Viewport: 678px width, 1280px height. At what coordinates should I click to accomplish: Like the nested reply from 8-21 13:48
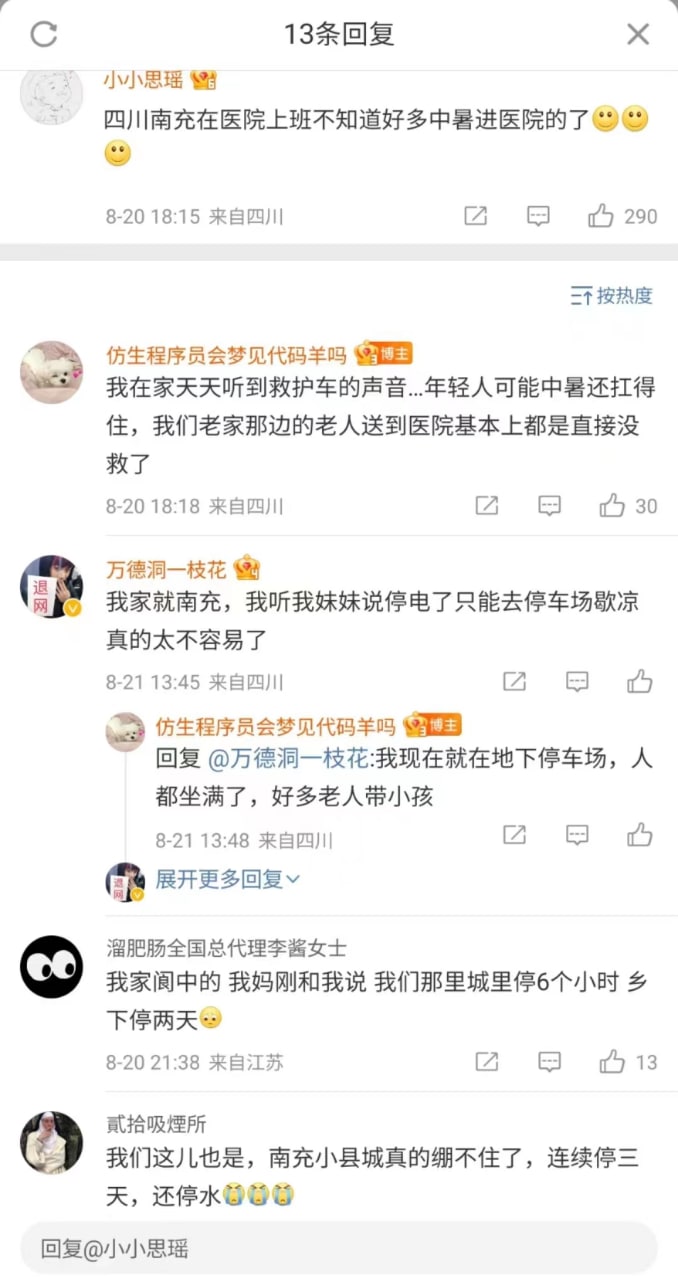pos(640,835)
